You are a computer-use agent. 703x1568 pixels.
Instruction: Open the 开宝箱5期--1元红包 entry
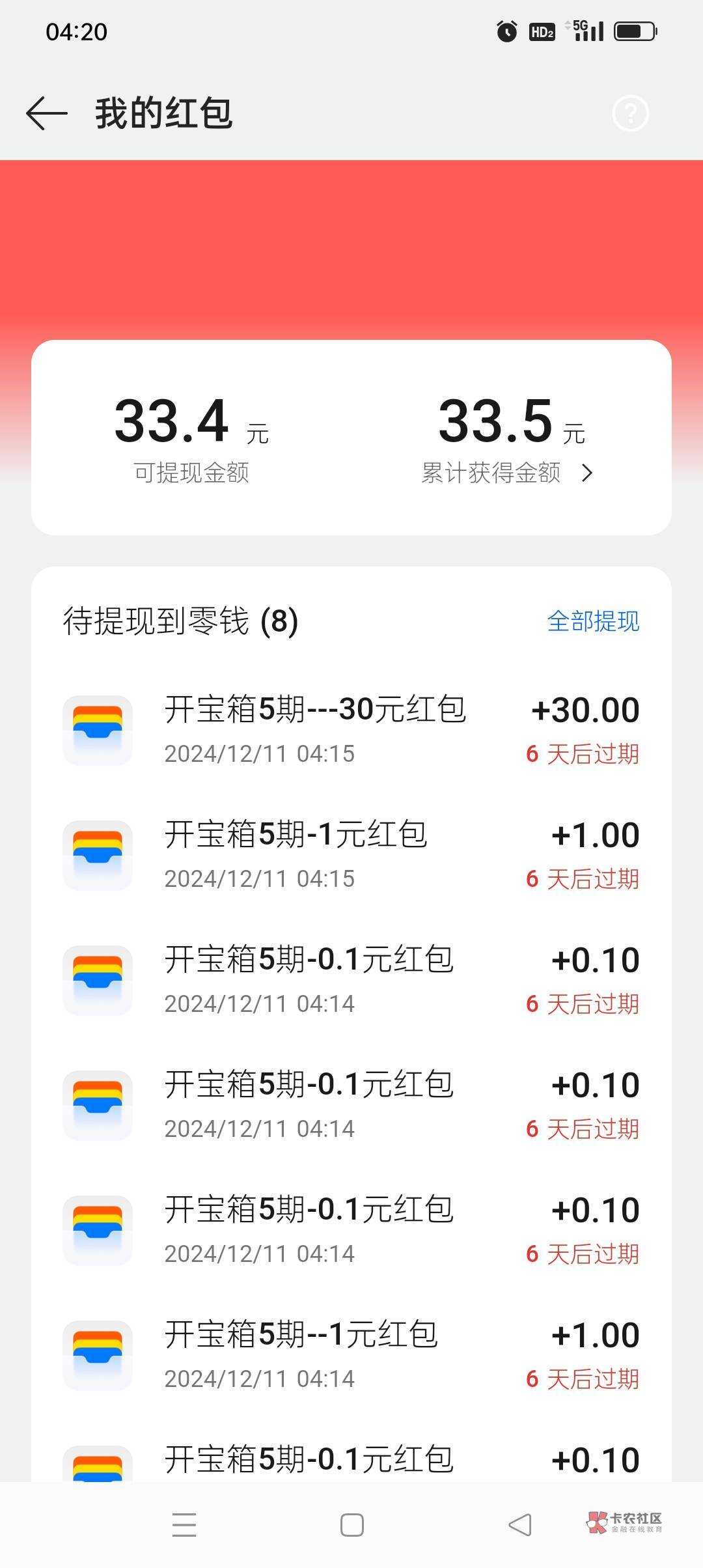click(x=351, y=1355)
